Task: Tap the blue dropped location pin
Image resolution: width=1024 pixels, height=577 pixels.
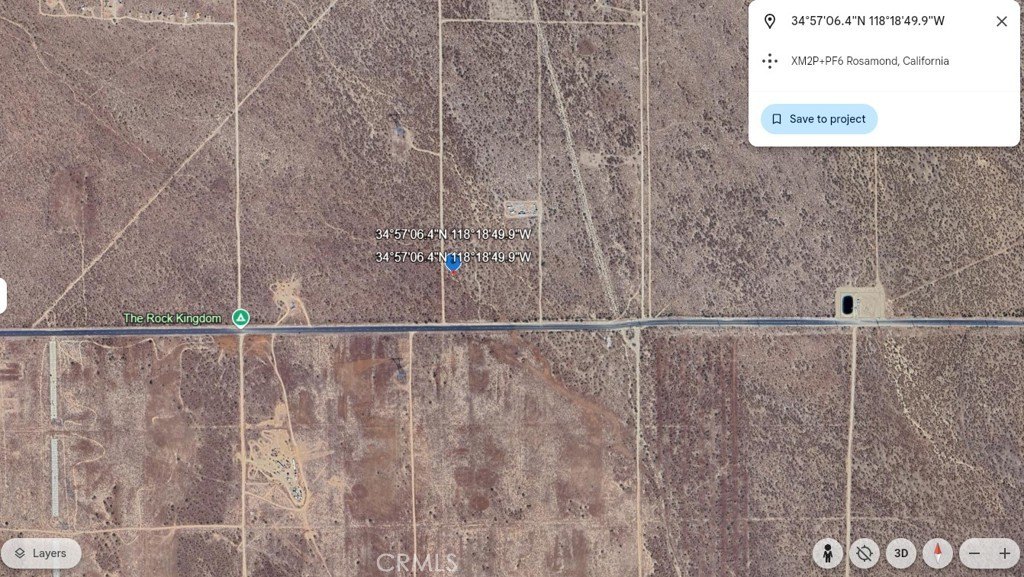Action: point(452,262)
